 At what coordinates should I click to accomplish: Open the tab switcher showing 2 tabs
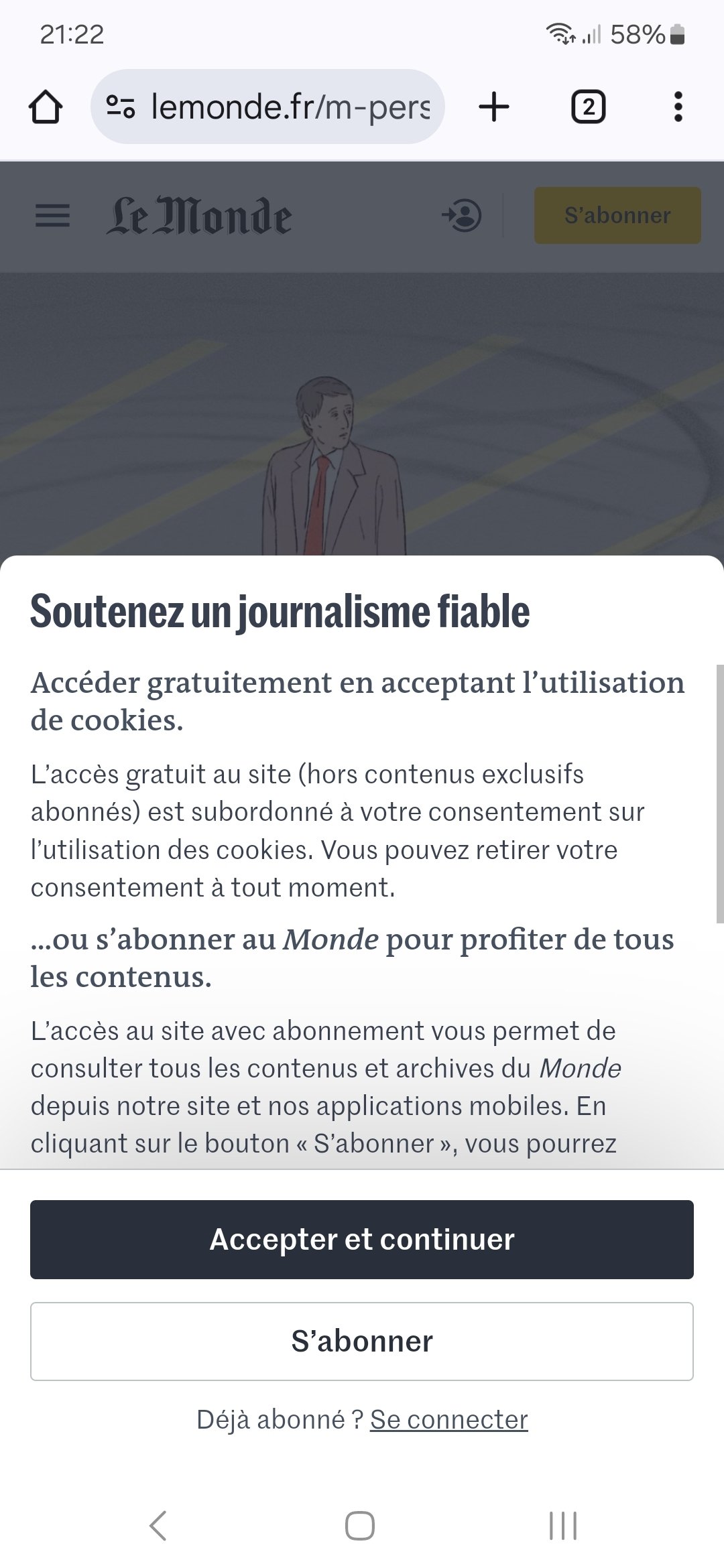[587, 106]
